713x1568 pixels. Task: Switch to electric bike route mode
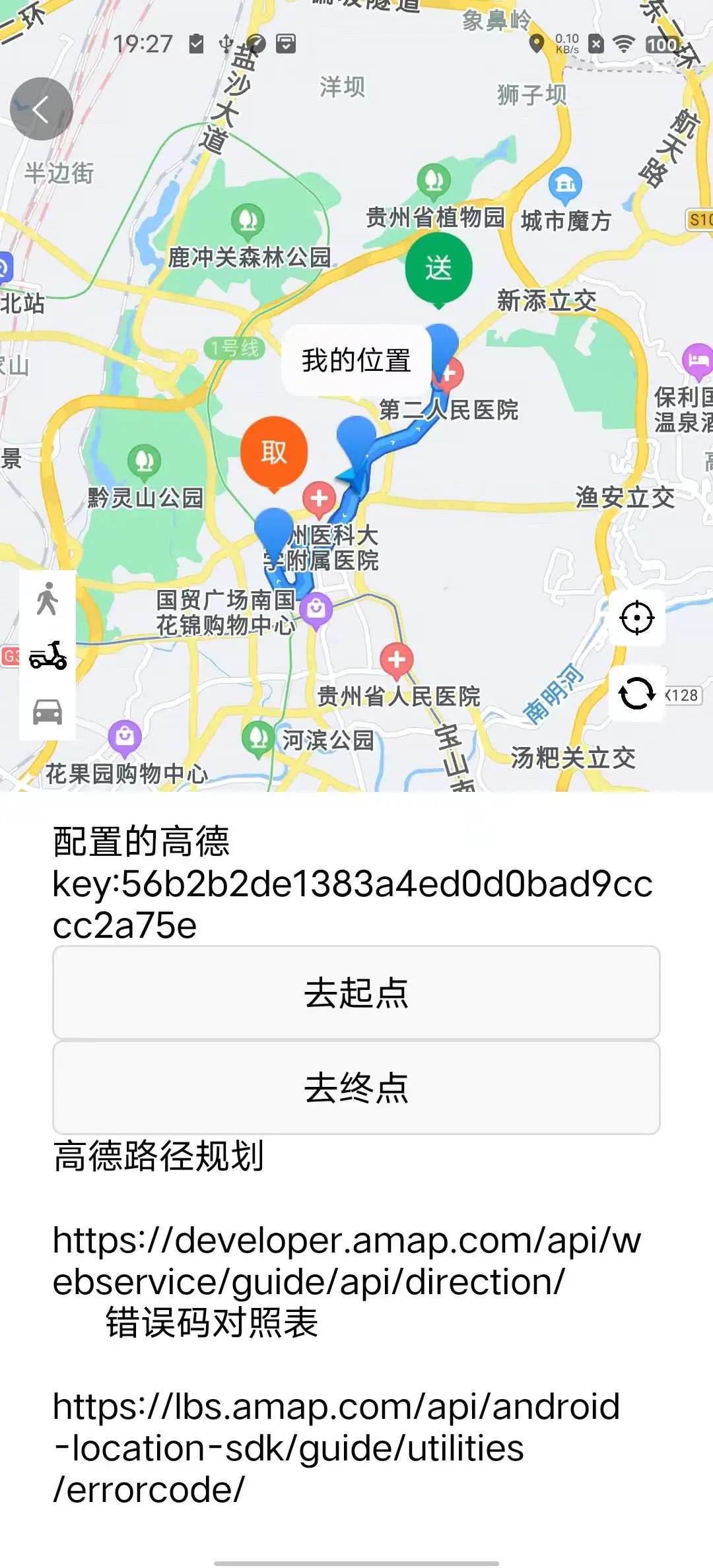point(48,656)
